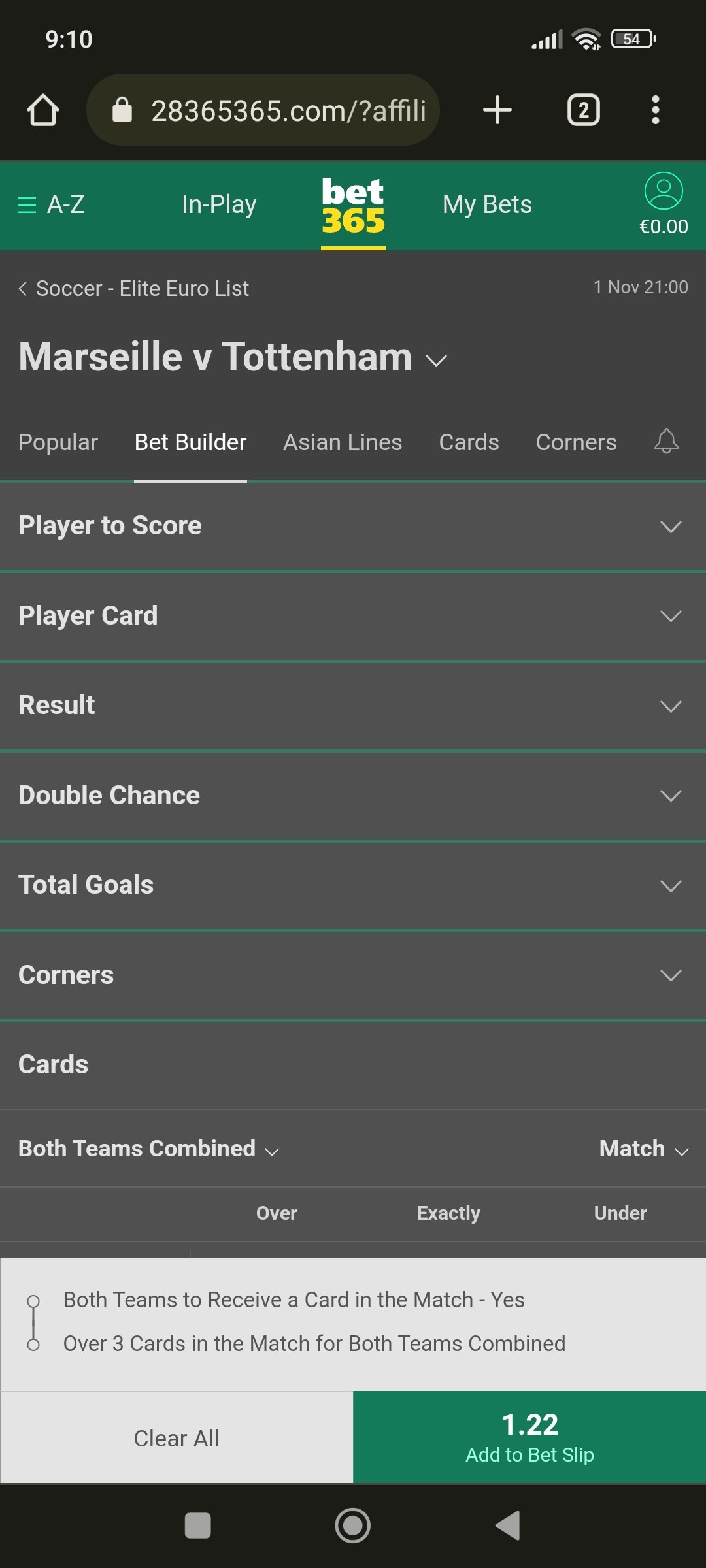
Task: Expand the Result market
Action: [353, 706]
